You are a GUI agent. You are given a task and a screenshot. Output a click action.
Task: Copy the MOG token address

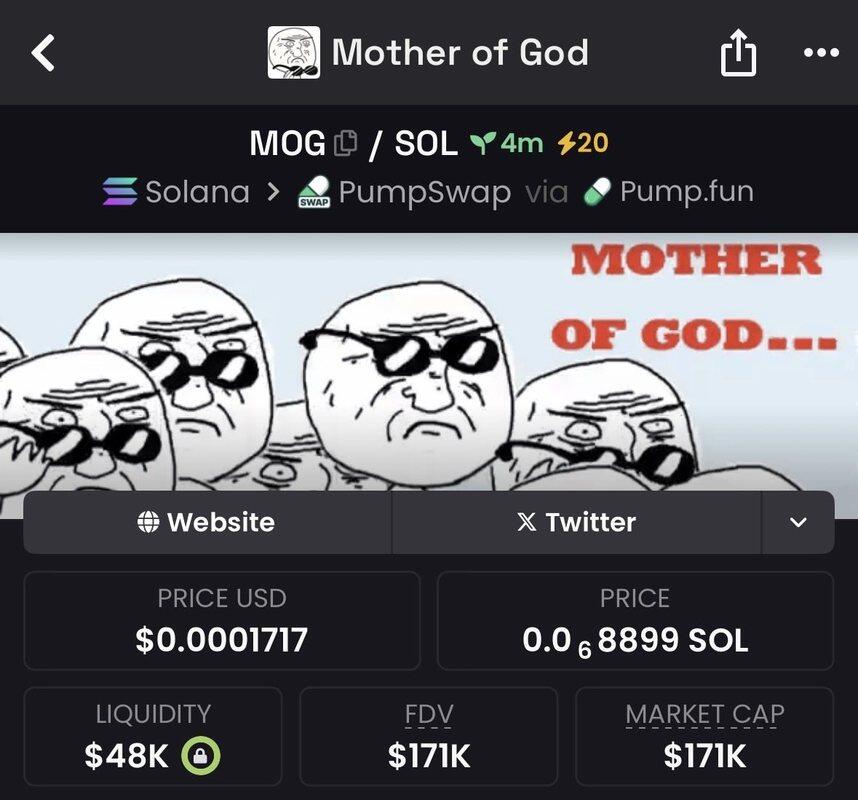[x=345, y=144]
